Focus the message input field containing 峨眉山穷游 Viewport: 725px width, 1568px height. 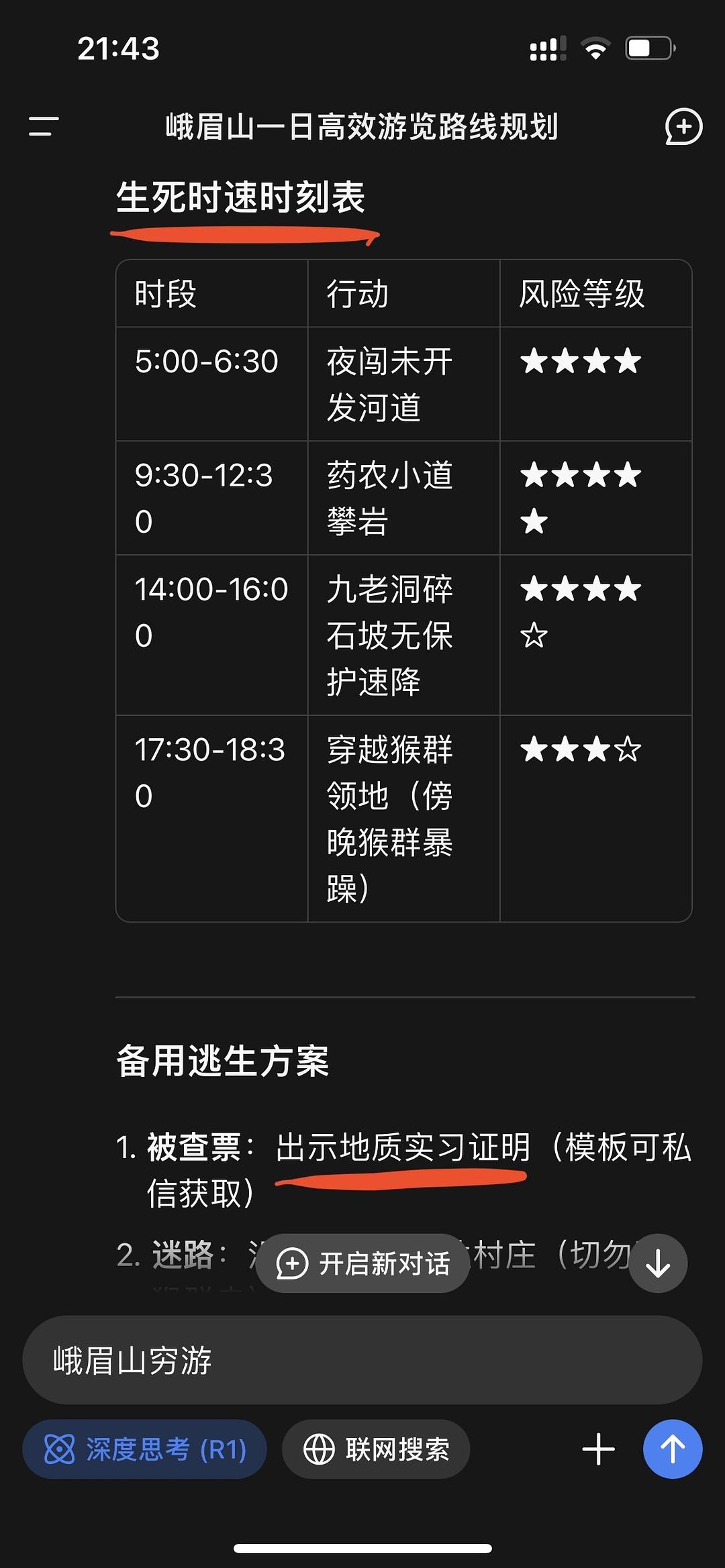(362, 1361)
